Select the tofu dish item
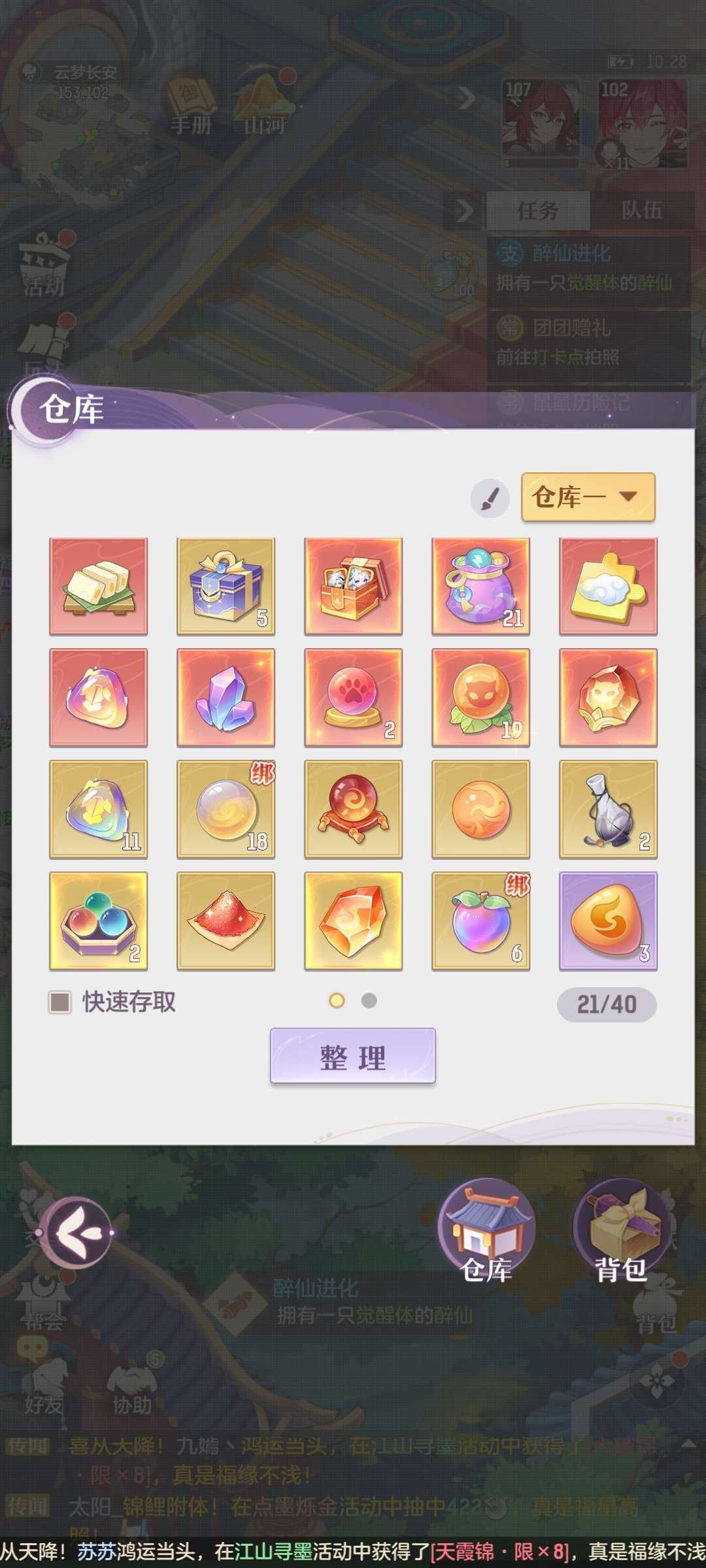The width and height of the screenshot is (706, 1568). pos(98,586)
